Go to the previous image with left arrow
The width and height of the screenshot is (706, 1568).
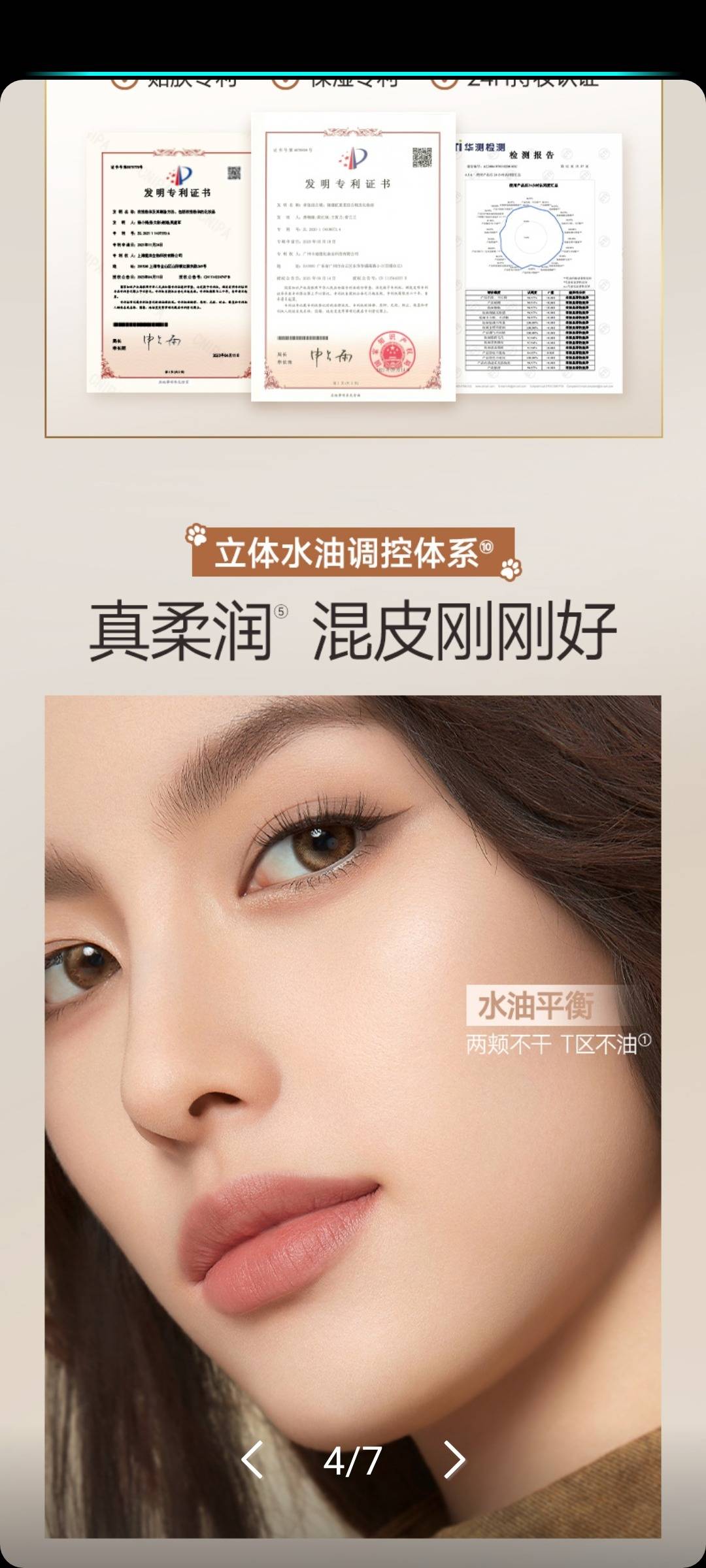pyautogui.click(x=252, y=1460)
